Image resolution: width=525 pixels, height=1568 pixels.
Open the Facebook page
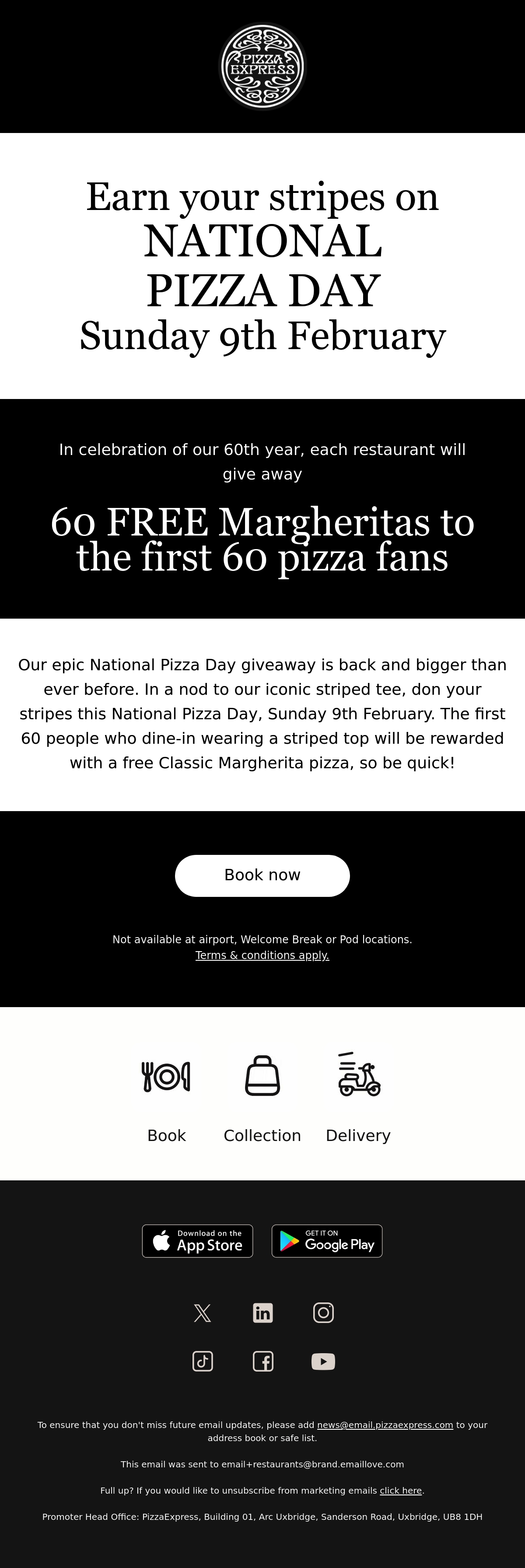pos(263,1361)
